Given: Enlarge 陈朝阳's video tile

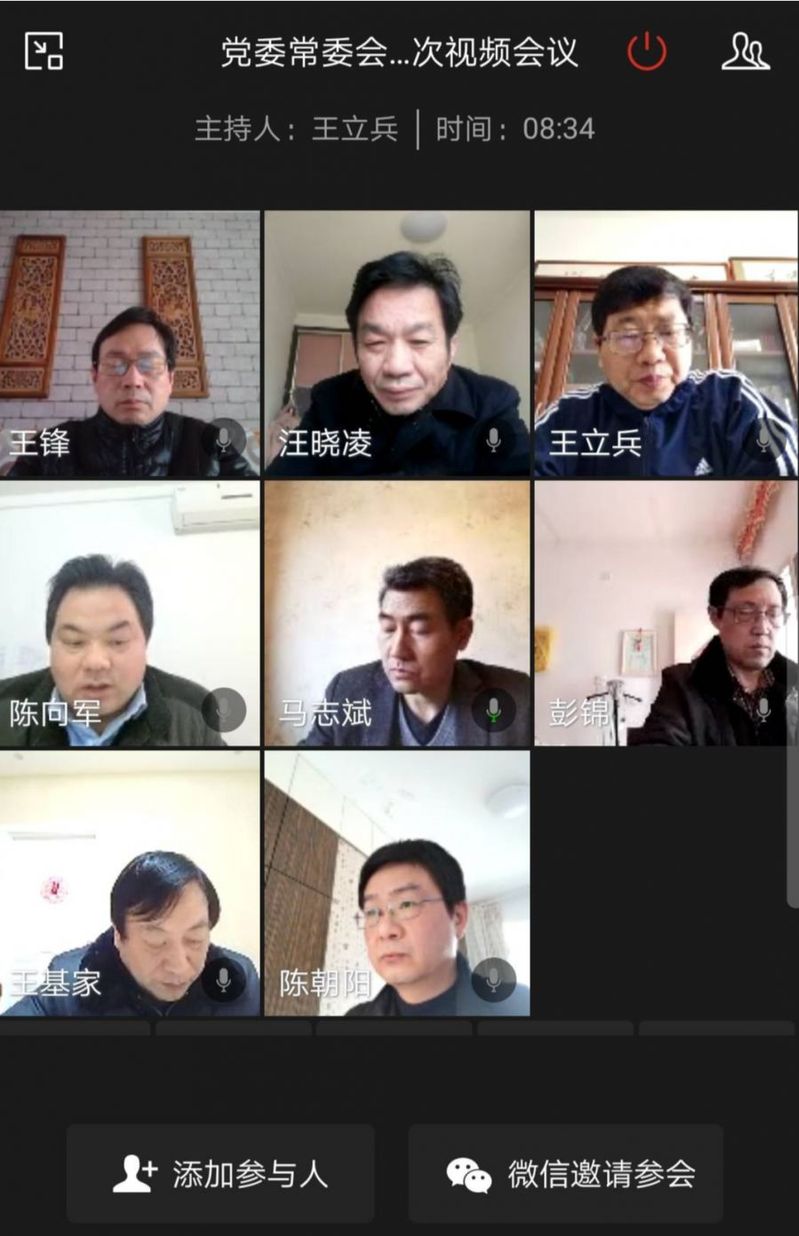Looking at the screenshot, I should 397,883.
